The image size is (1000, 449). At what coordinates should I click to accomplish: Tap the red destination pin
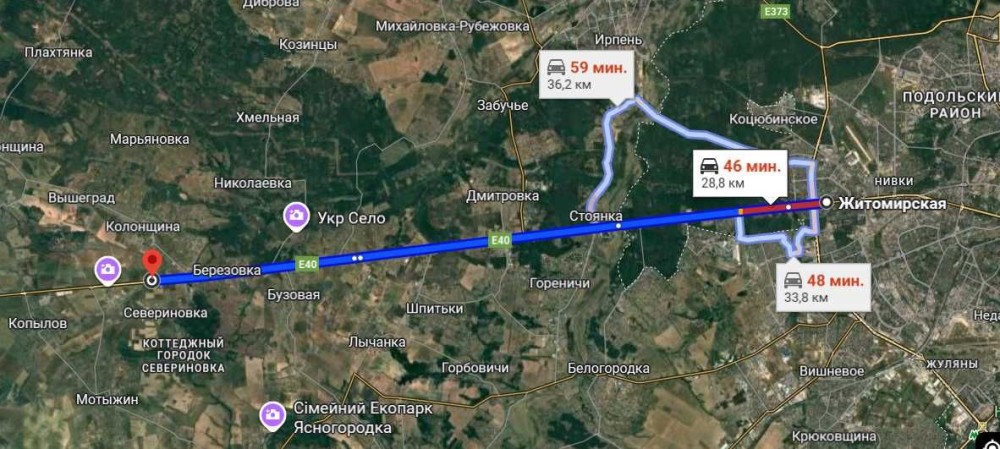point(152,263)
